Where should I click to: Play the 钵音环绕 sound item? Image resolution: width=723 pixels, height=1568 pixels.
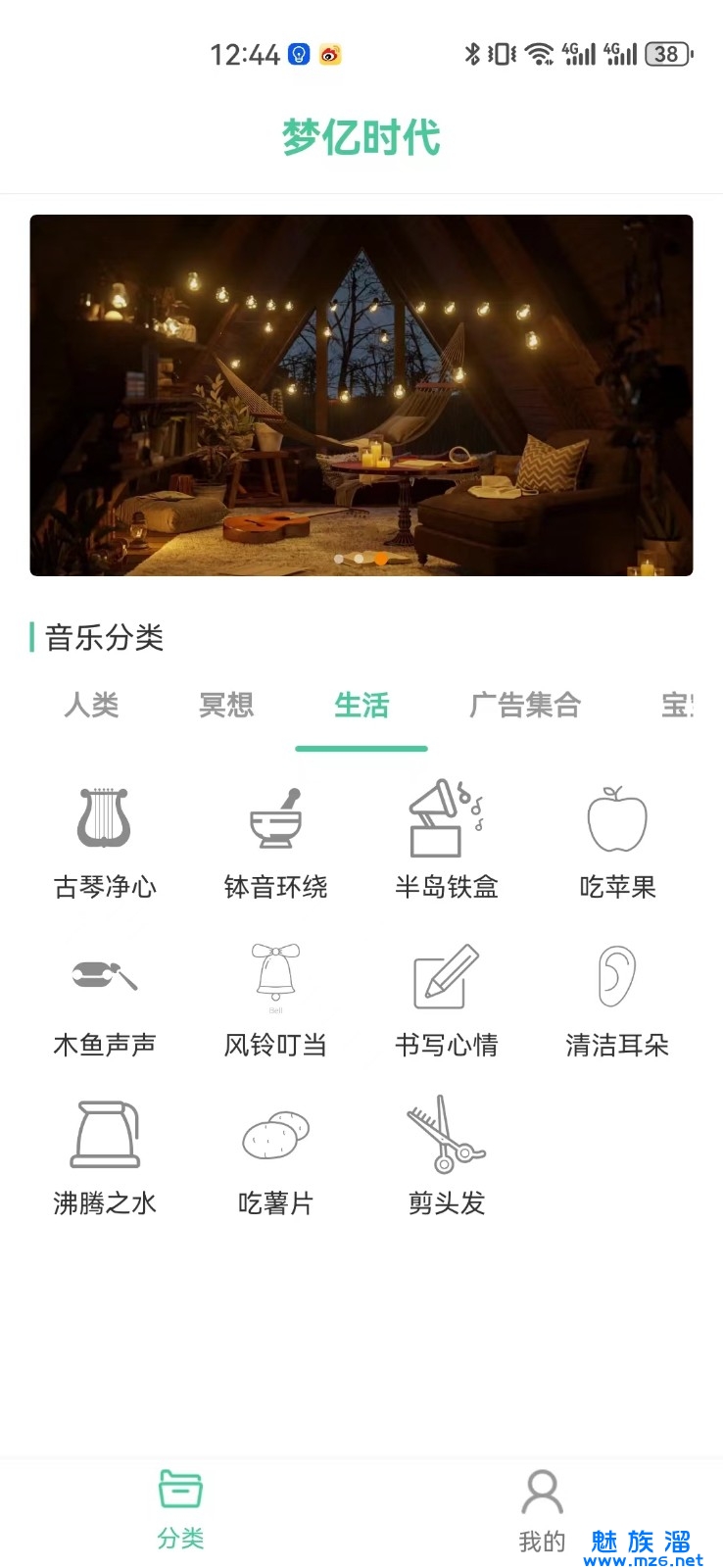(x=275, y=841)
